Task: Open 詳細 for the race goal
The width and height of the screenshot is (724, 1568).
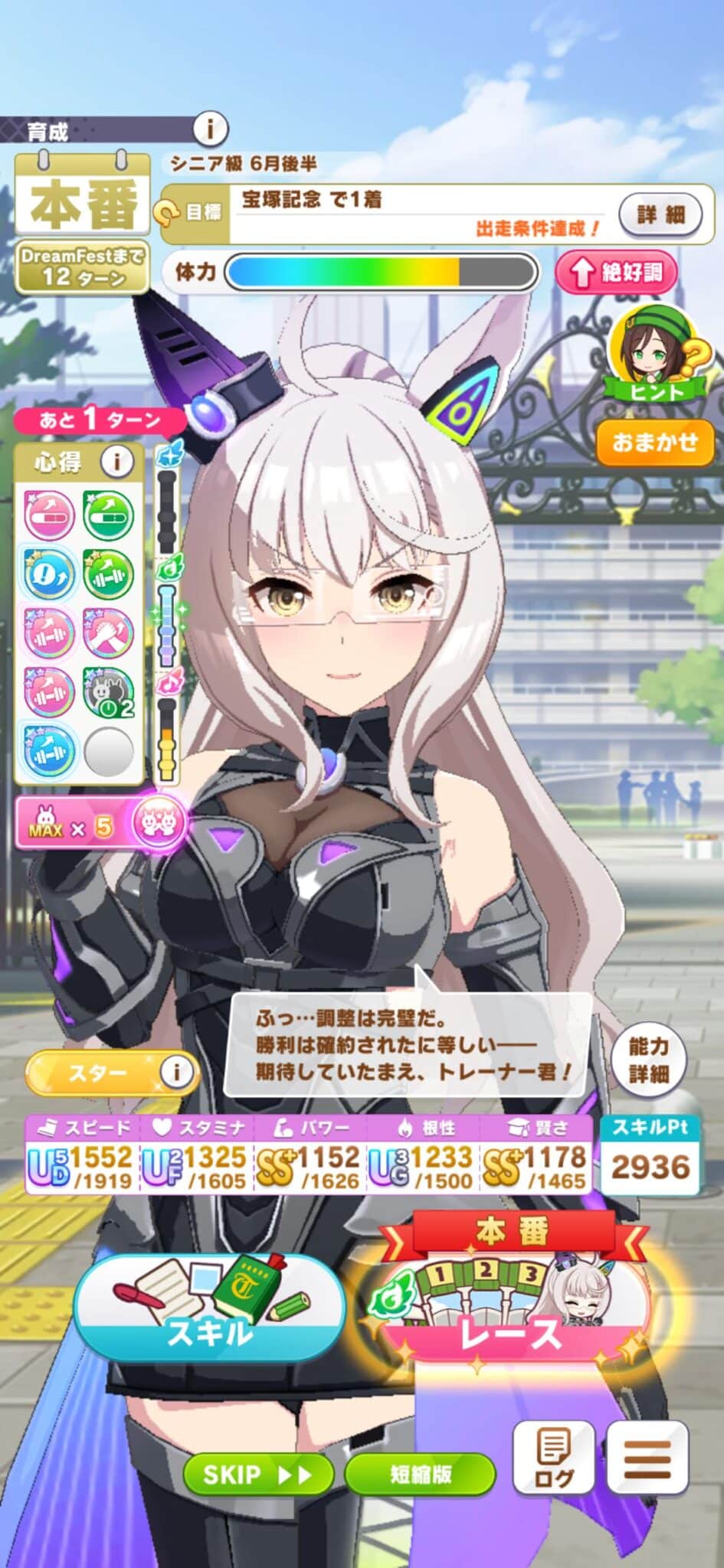Action: pos(660,214)
